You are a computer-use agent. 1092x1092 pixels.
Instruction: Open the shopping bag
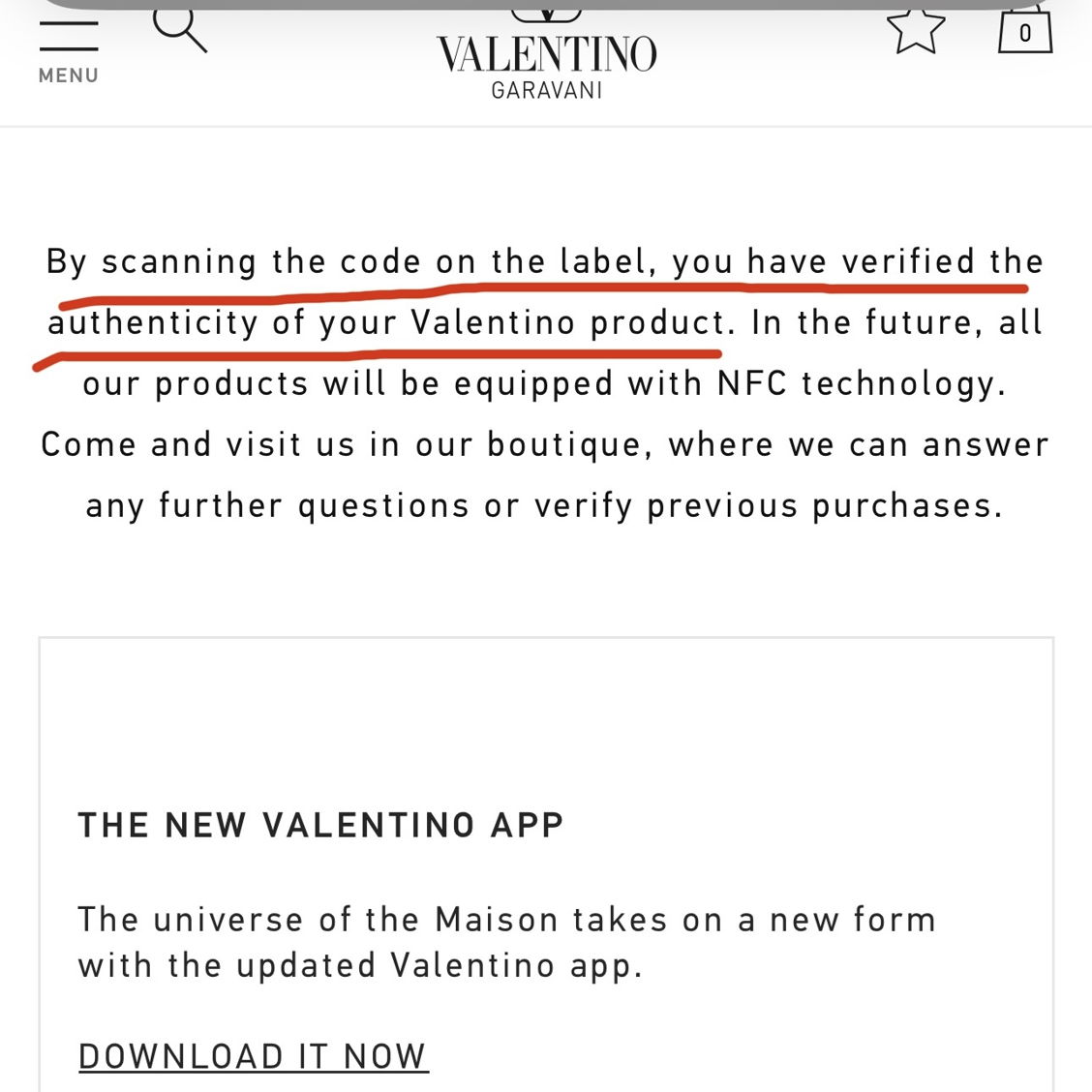1024,31
